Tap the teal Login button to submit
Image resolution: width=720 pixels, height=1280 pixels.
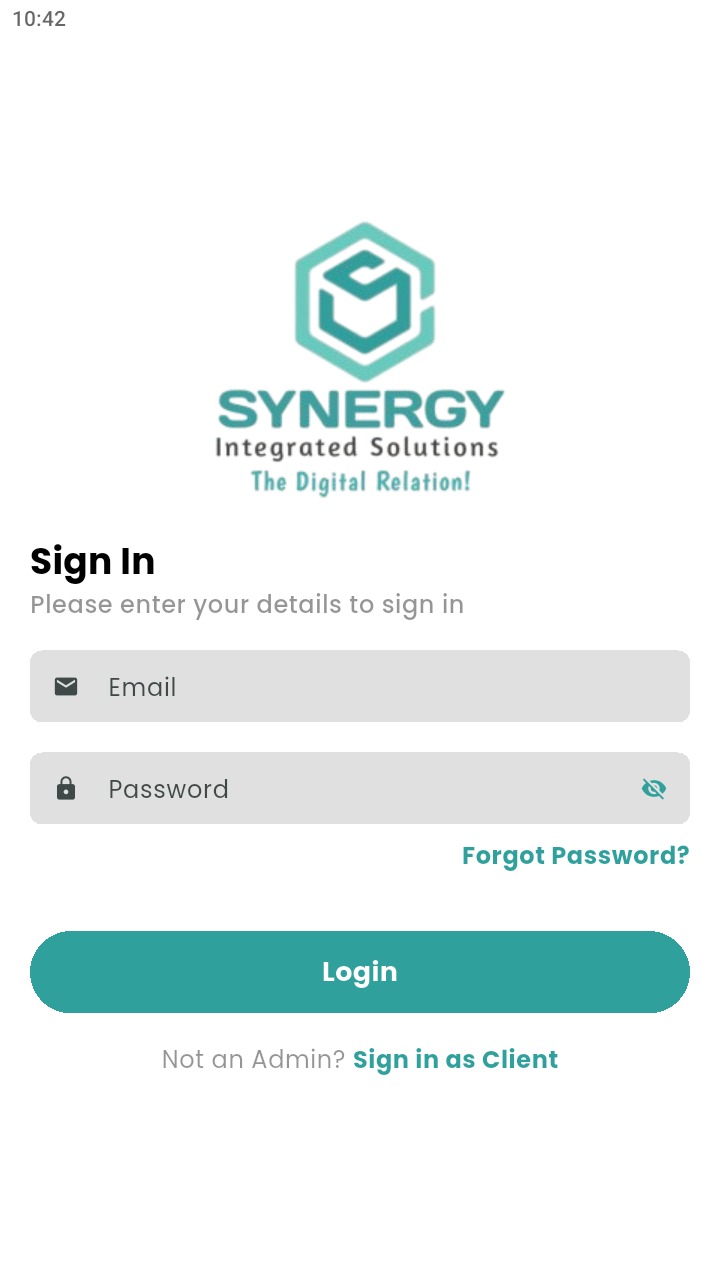[360, 971]
